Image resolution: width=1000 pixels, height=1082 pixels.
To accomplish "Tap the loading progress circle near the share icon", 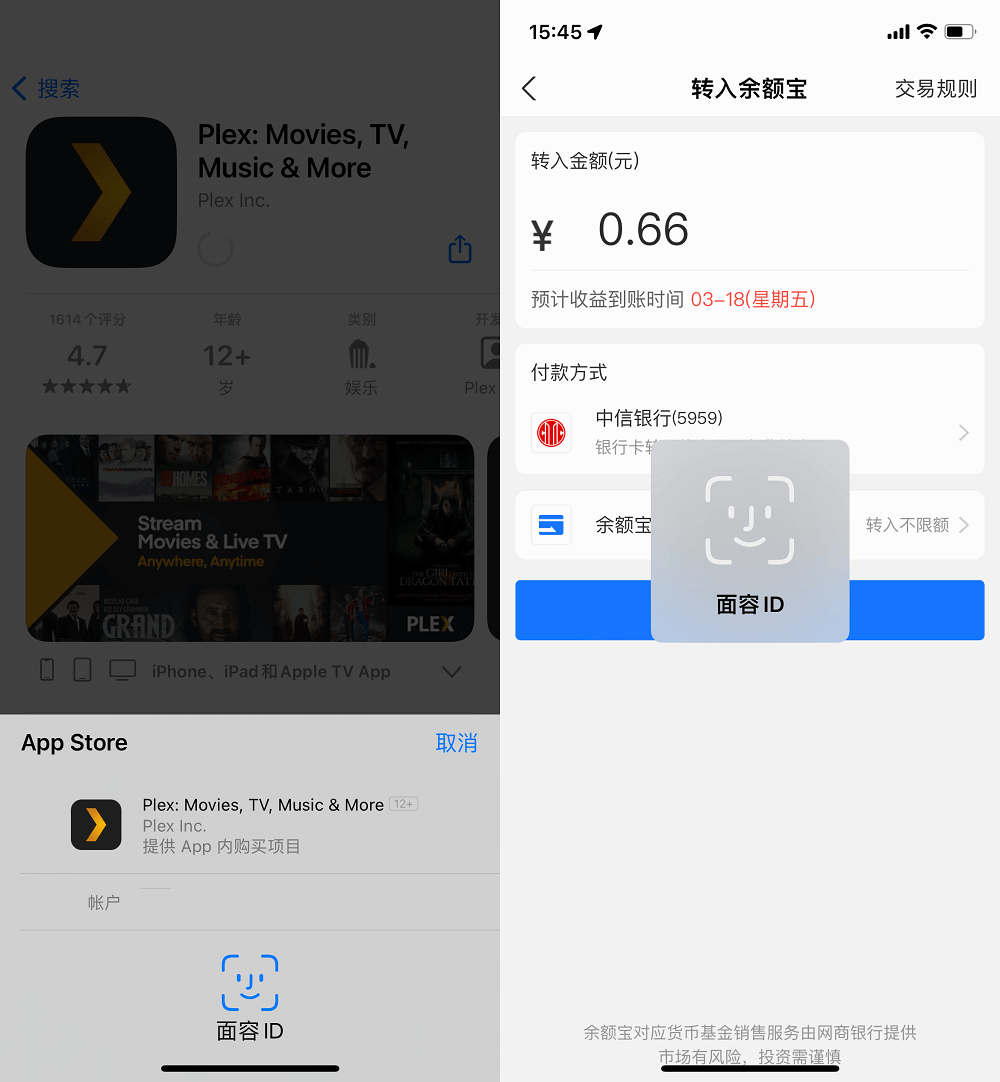I will [x=215, y=249].
